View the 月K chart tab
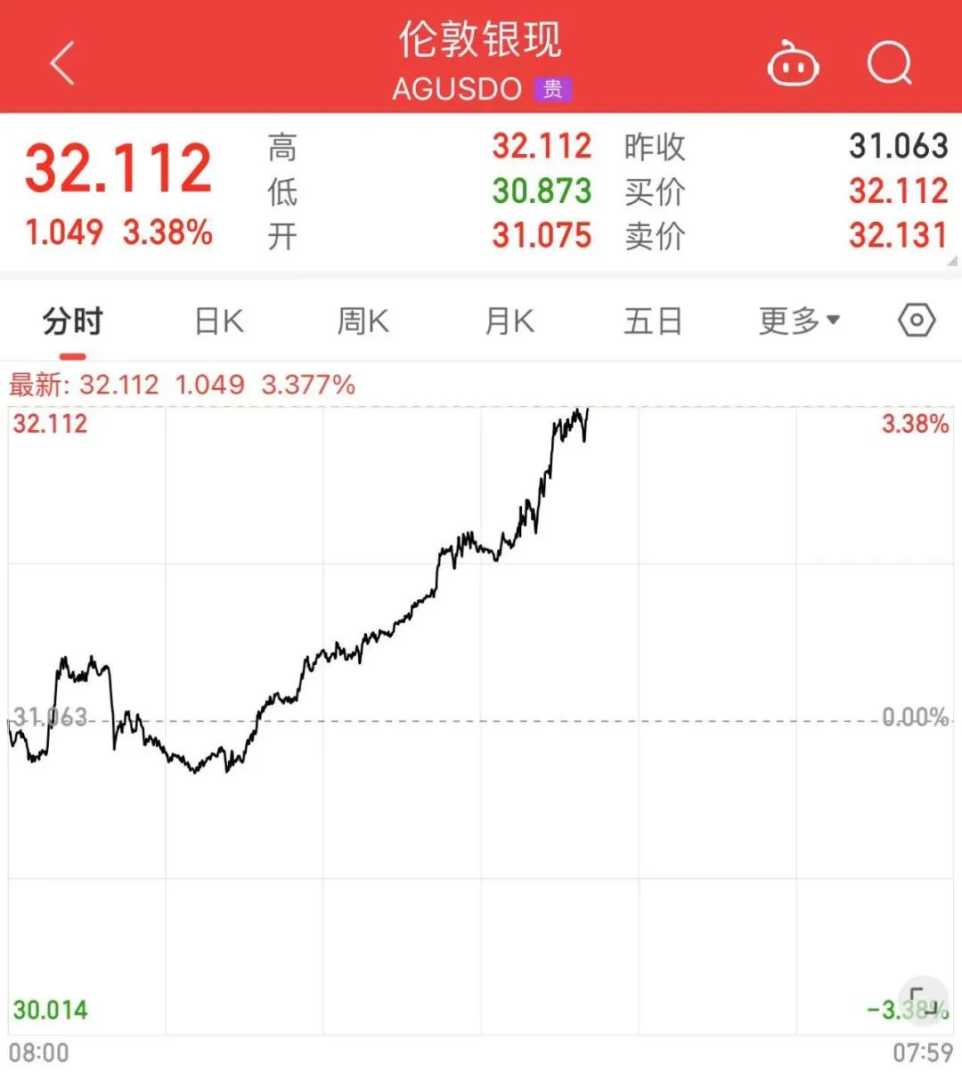 pyautogui.click(x=509, y=322)
